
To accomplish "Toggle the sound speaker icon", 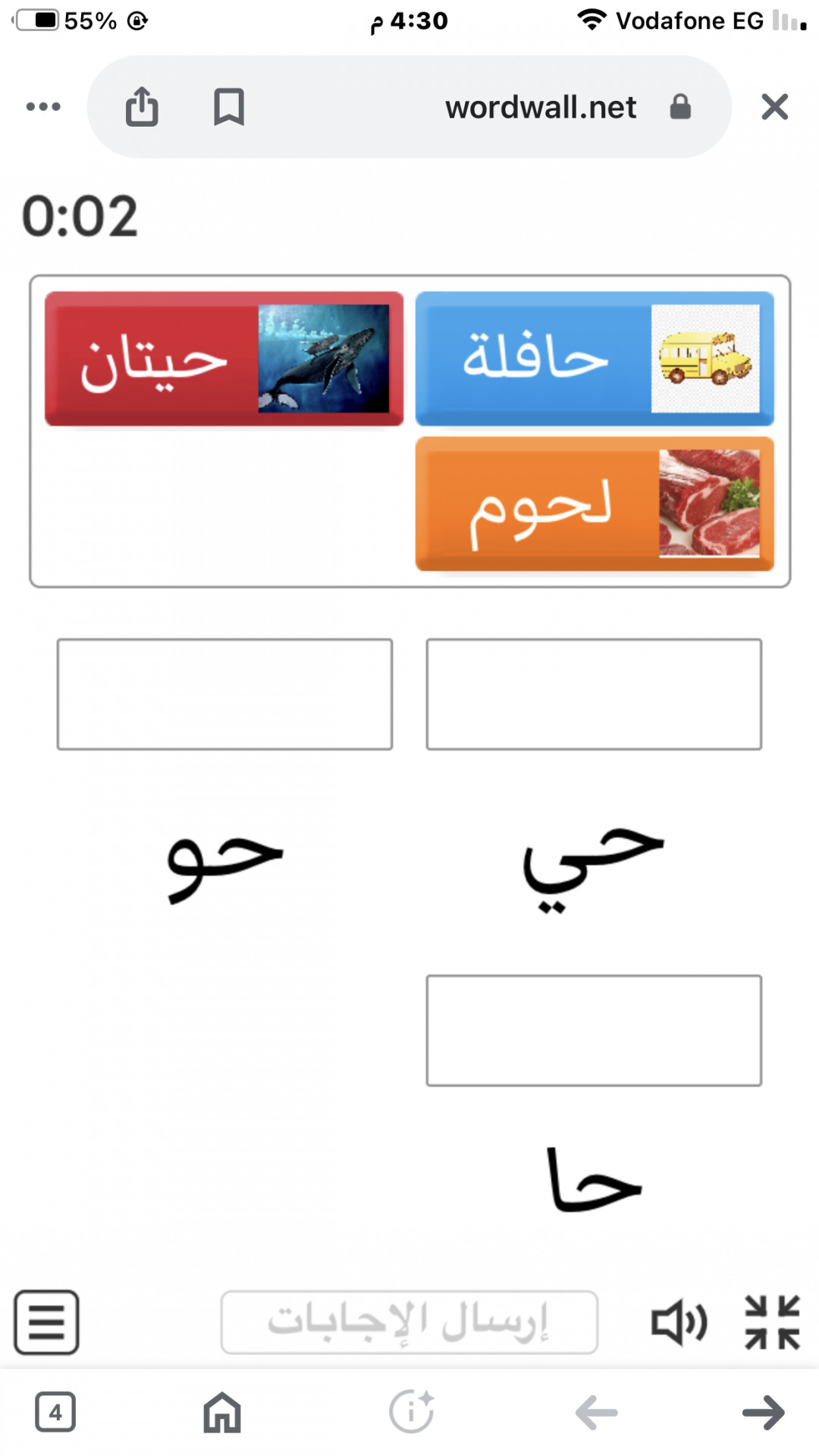I will (679, 1323).
